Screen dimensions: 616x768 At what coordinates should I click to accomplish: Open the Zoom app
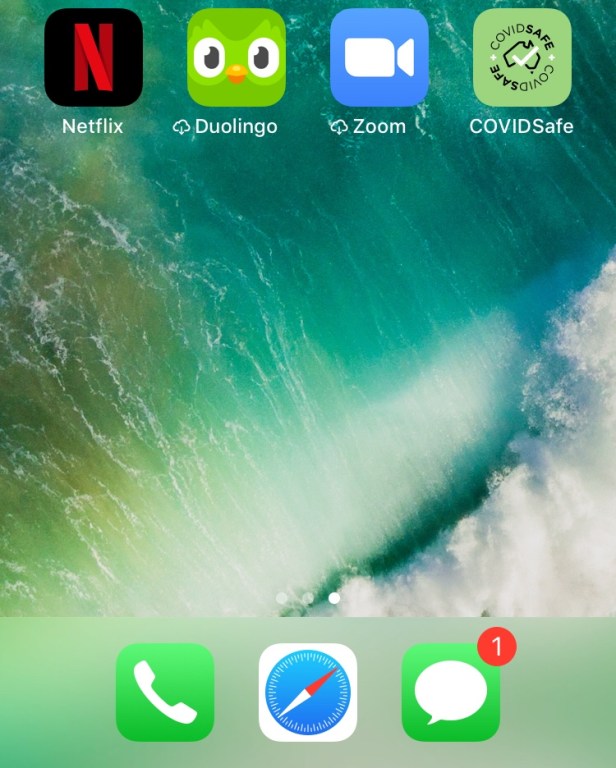point(379,58)
